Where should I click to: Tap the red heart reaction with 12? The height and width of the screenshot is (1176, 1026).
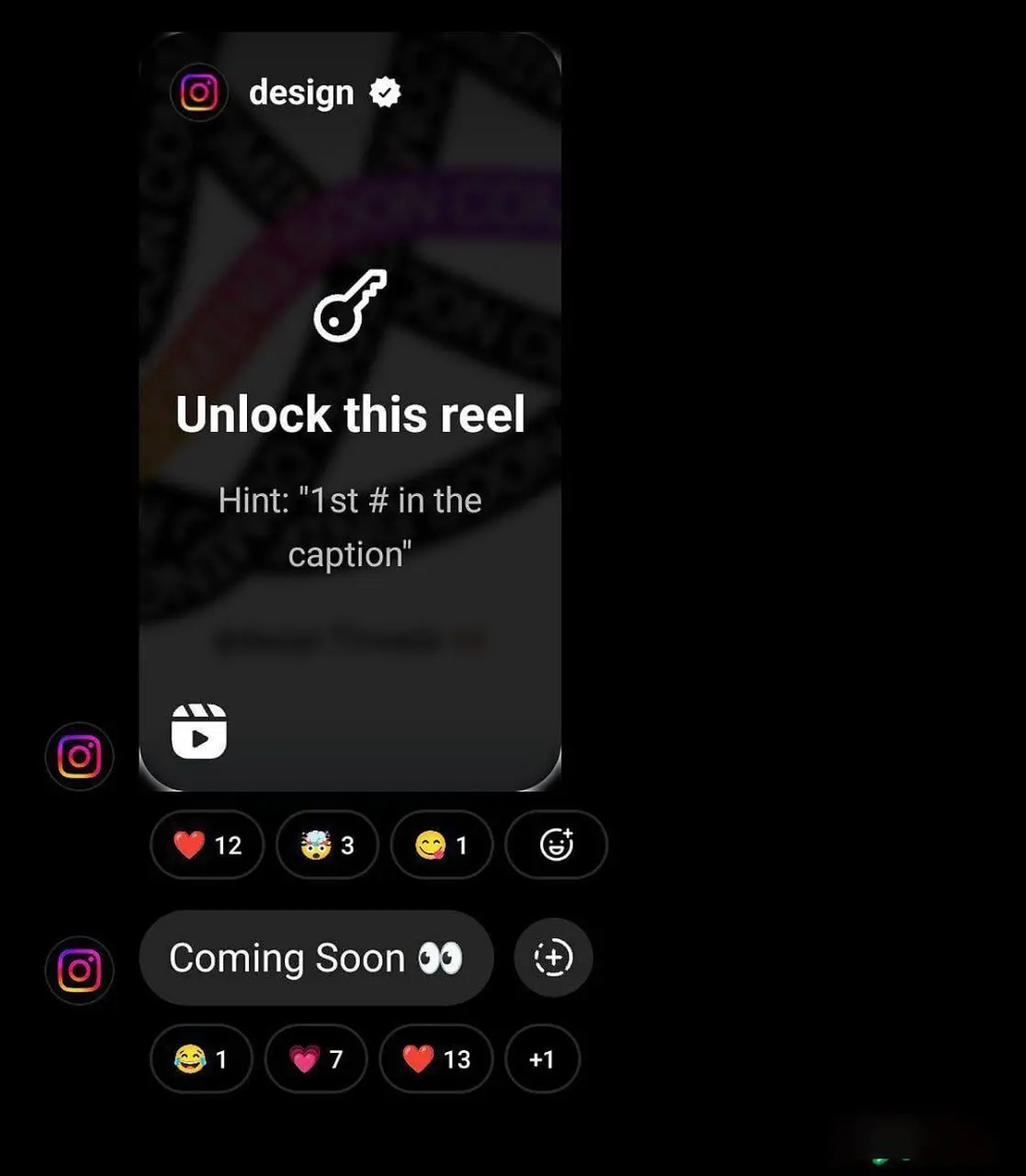[x=208, y=844]
